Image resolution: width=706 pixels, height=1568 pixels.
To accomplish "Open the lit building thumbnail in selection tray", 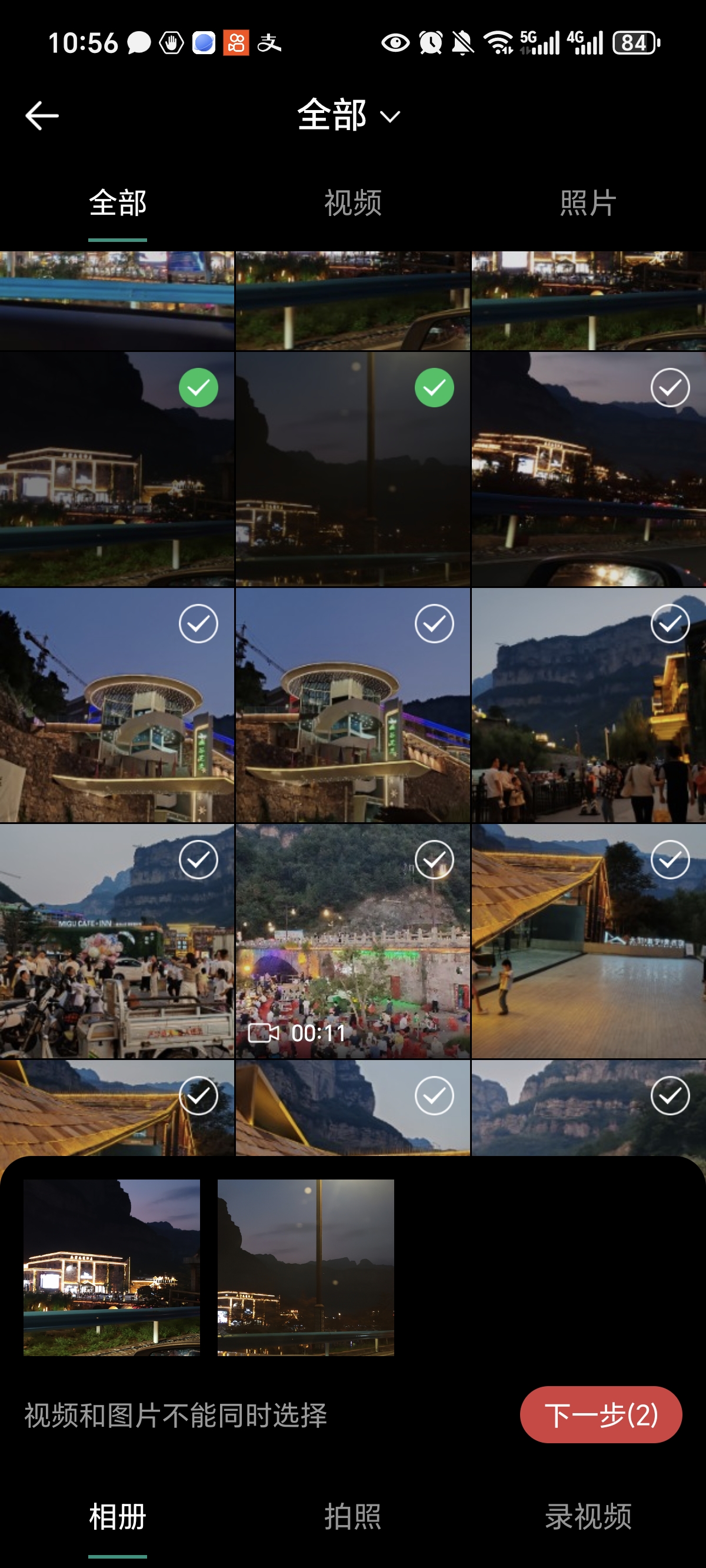I will (111, 1267).
